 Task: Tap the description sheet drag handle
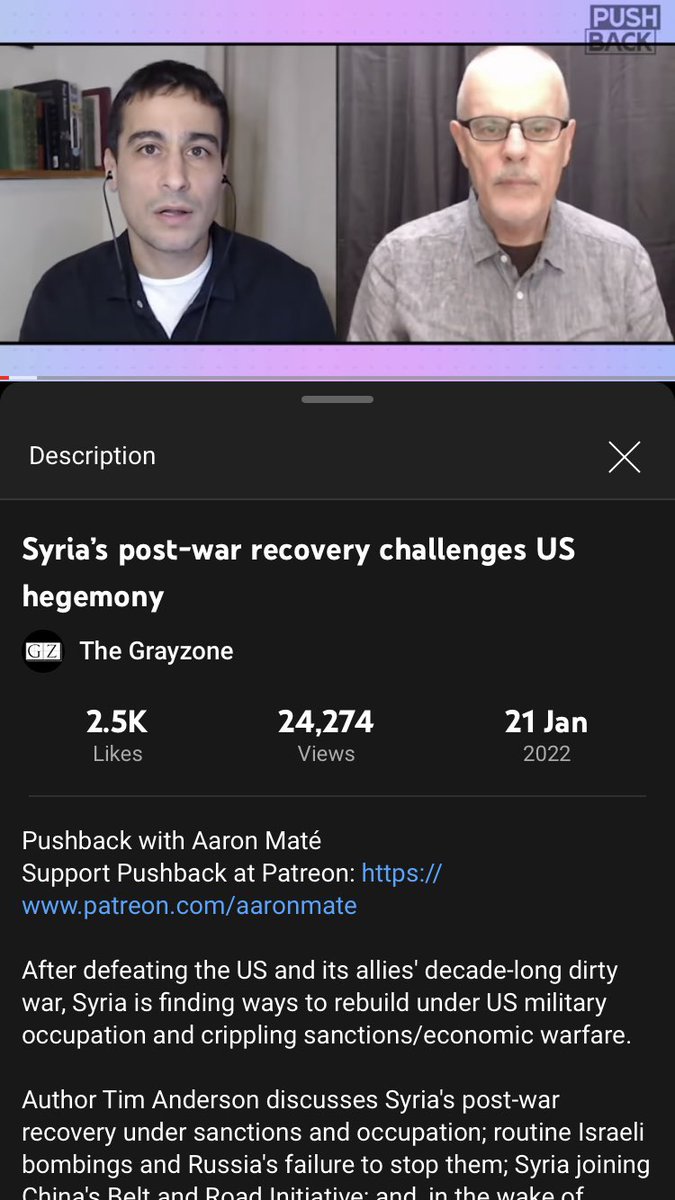[337, 399]
